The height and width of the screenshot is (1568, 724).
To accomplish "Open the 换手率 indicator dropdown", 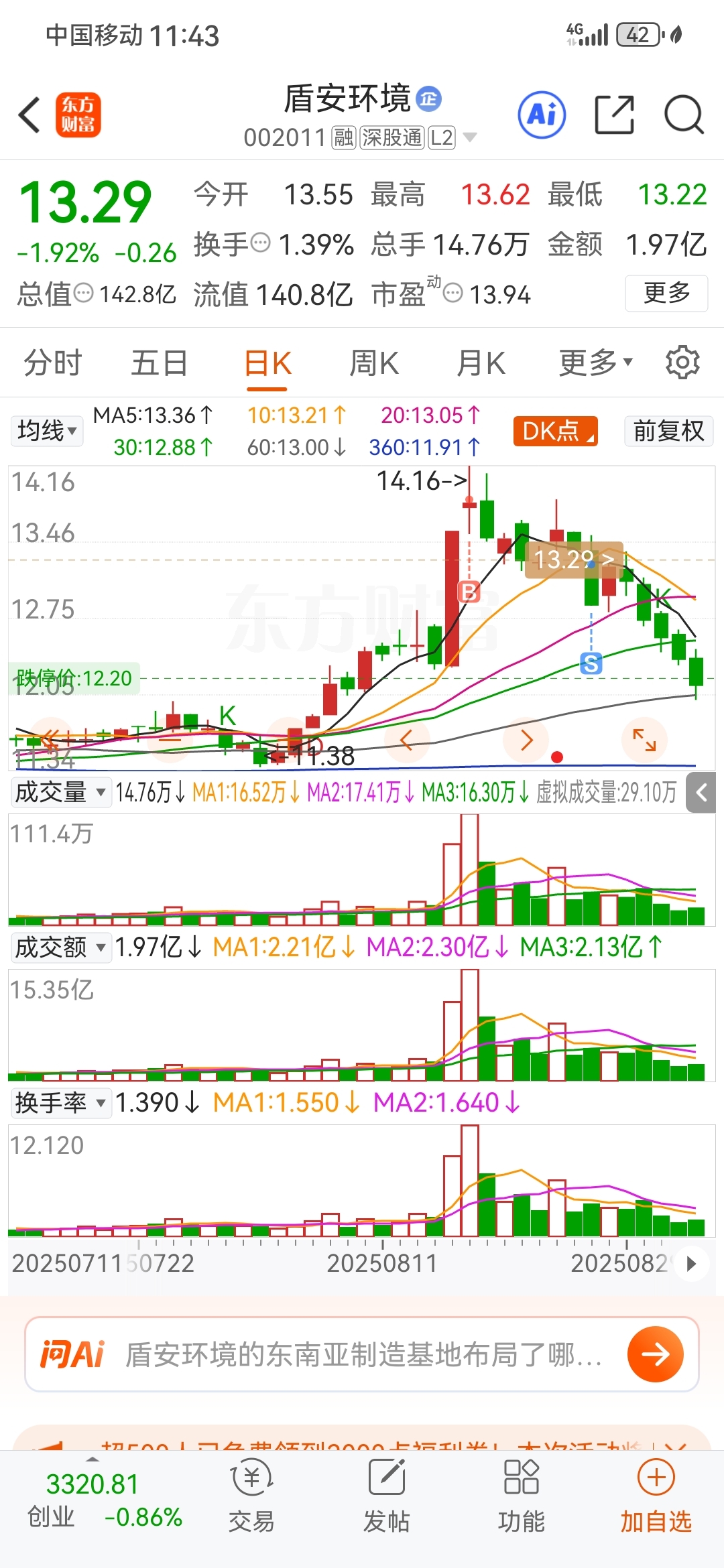I will point(60,1102).
